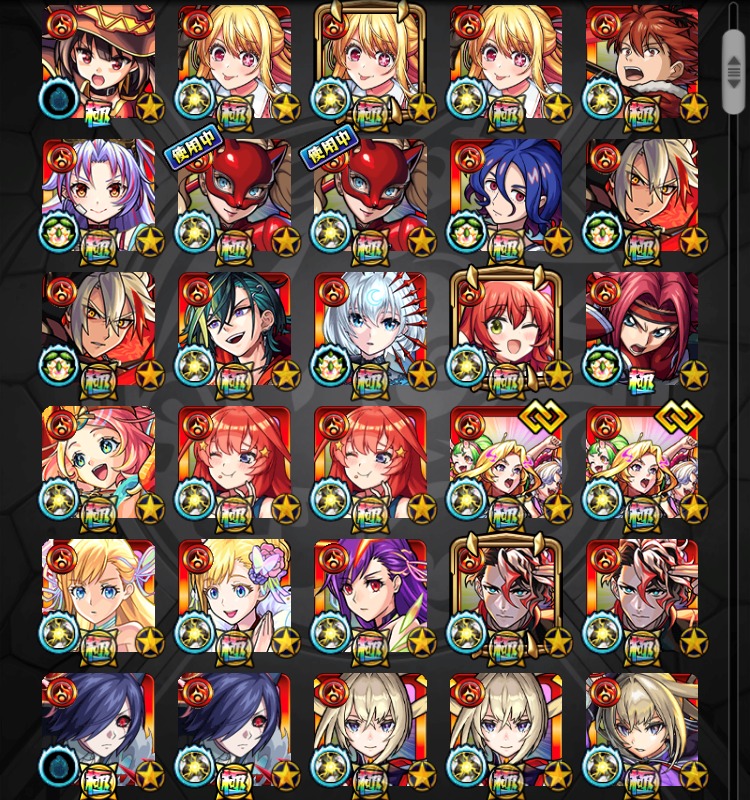Select the pink-haired girl with green eyes
Image resolution: width=750 pixels, height=800 pixels.
(x=98, y=462)
